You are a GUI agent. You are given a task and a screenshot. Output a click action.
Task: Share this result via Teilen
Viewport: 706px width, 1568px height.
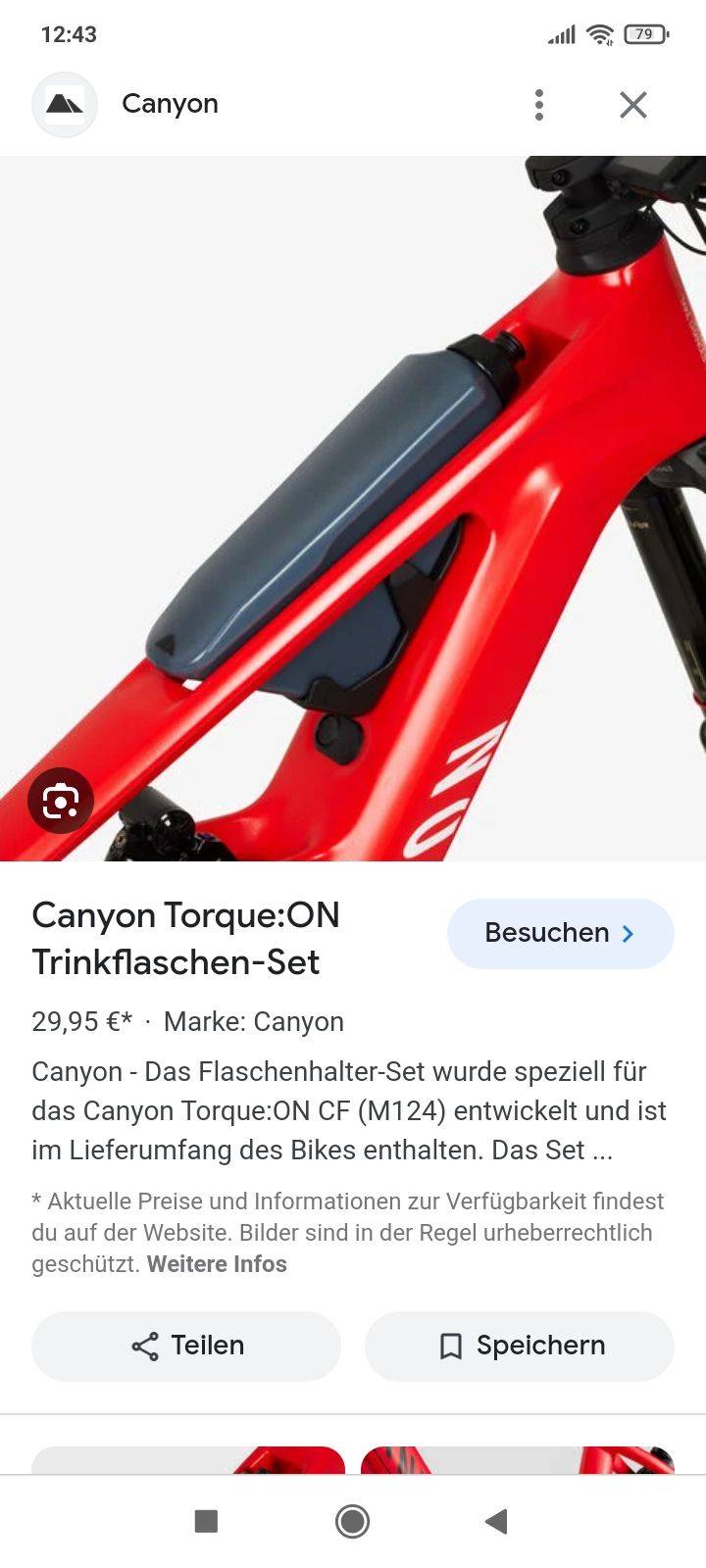(186, 1346)
